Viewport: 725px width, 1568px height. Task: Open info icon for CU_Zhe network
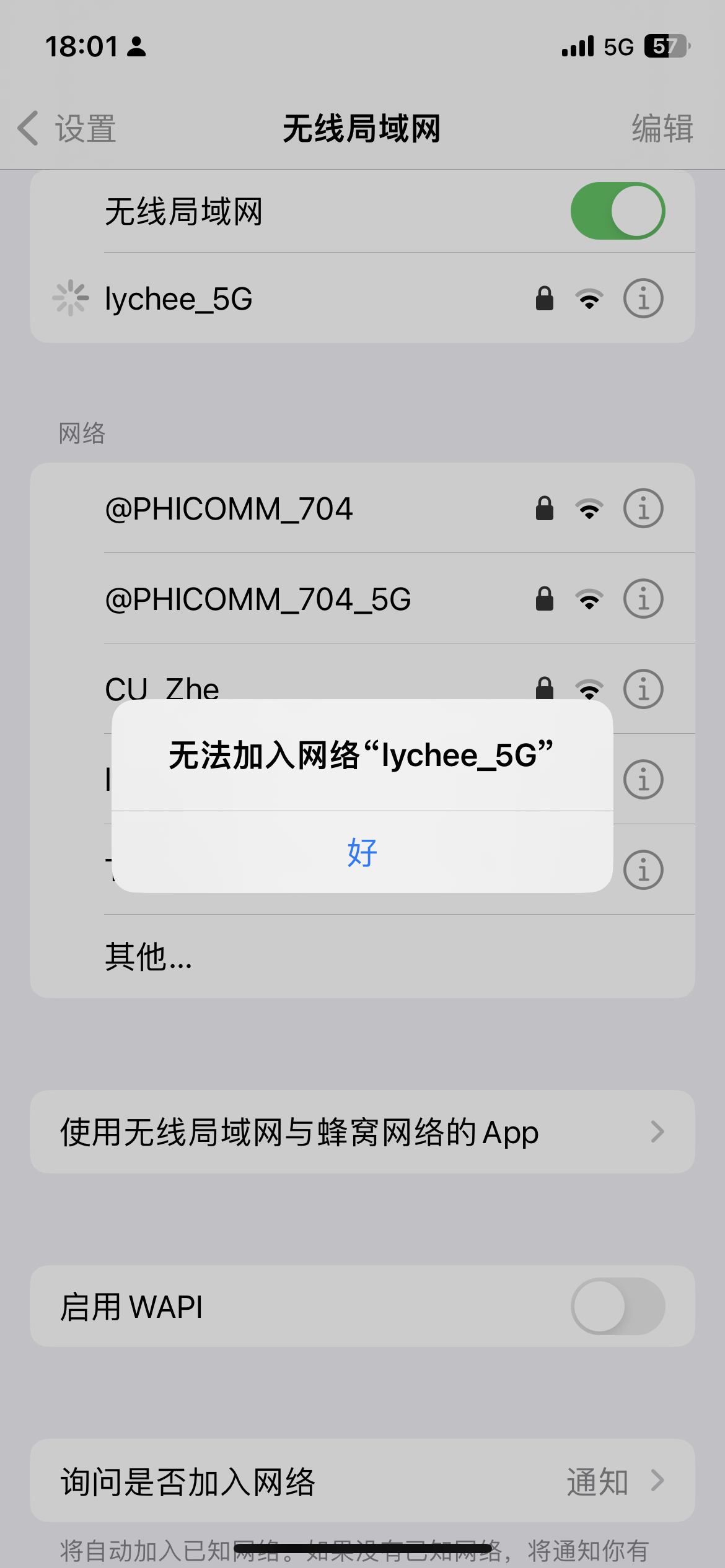(x=643, y=689)
